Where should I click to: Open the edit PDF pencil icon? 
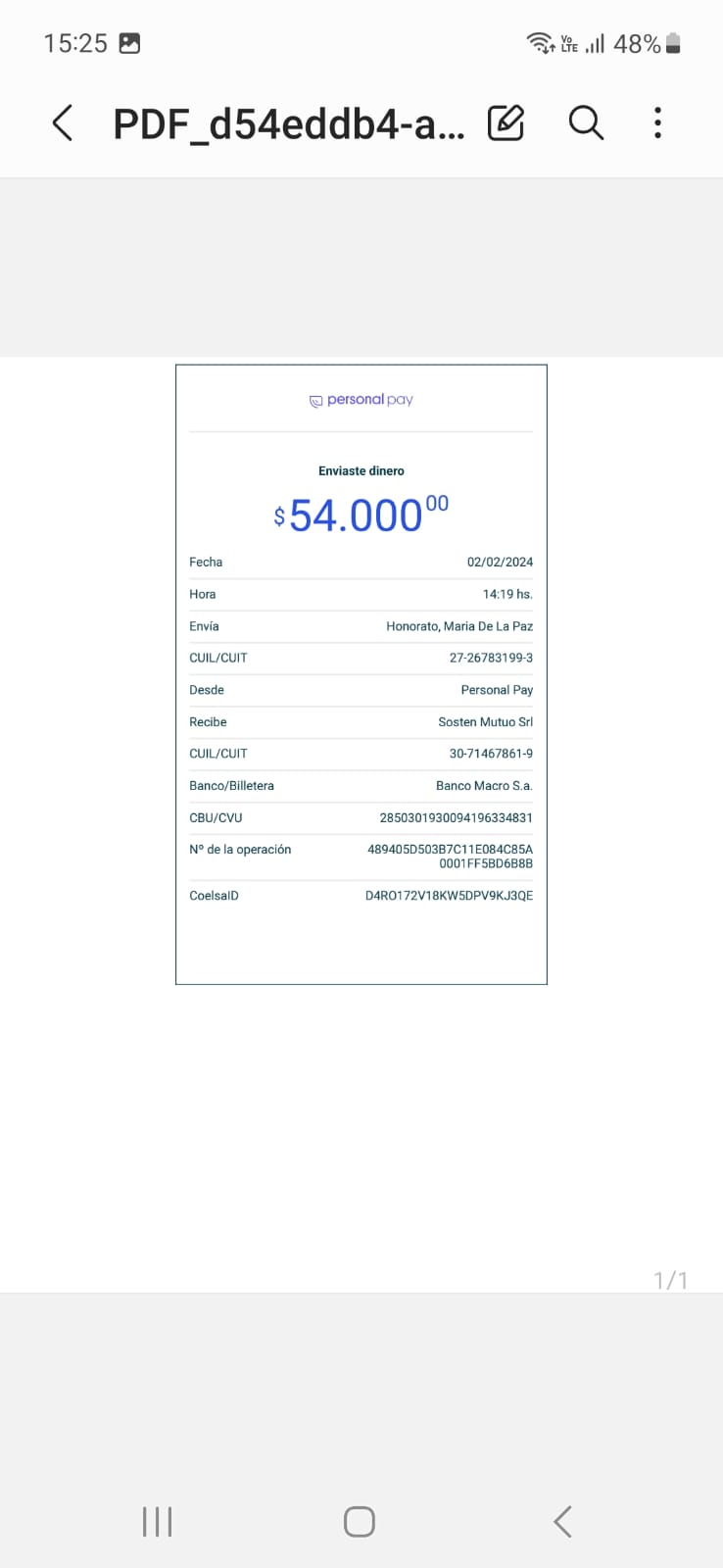click(x=506, y=123)
